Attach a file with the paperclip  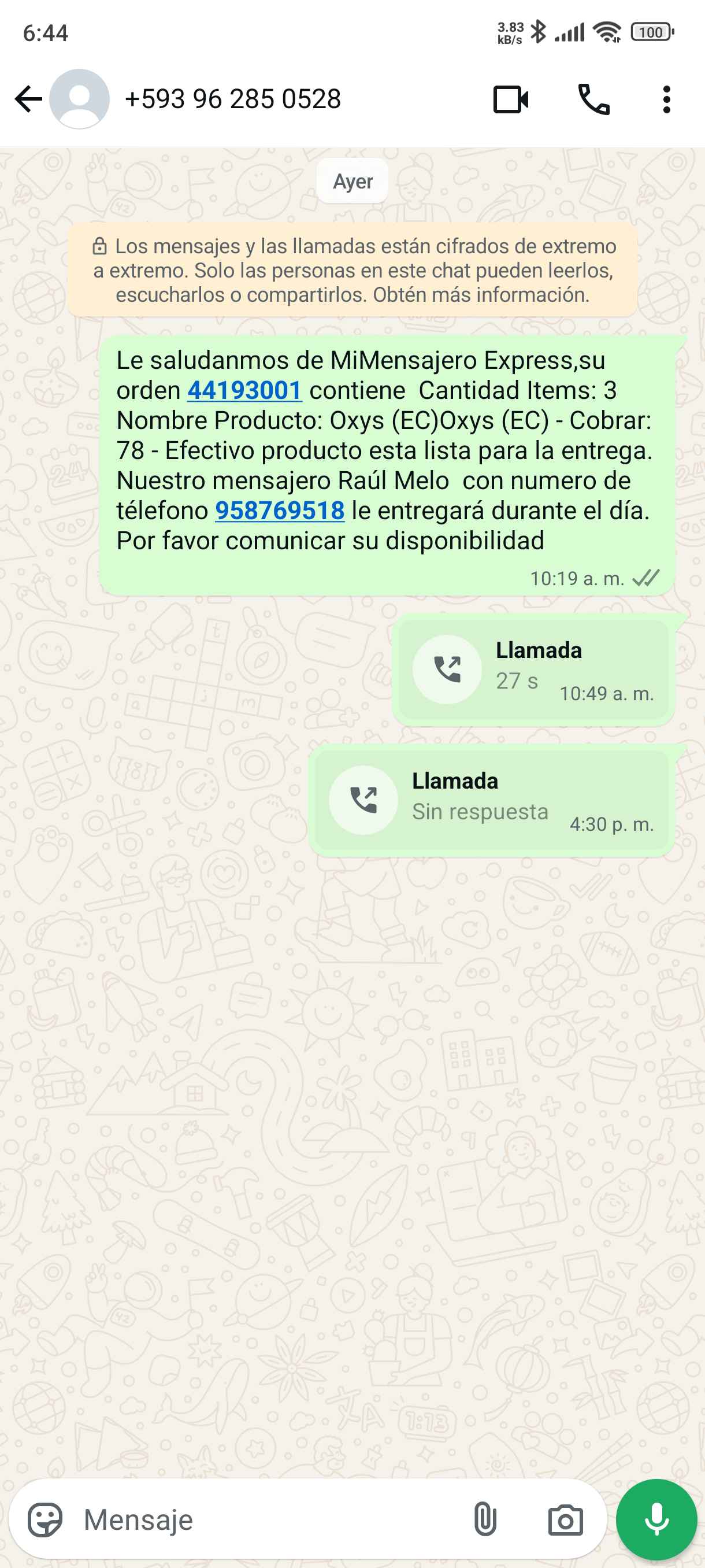pyautogui.click(x=485, y=1520)
